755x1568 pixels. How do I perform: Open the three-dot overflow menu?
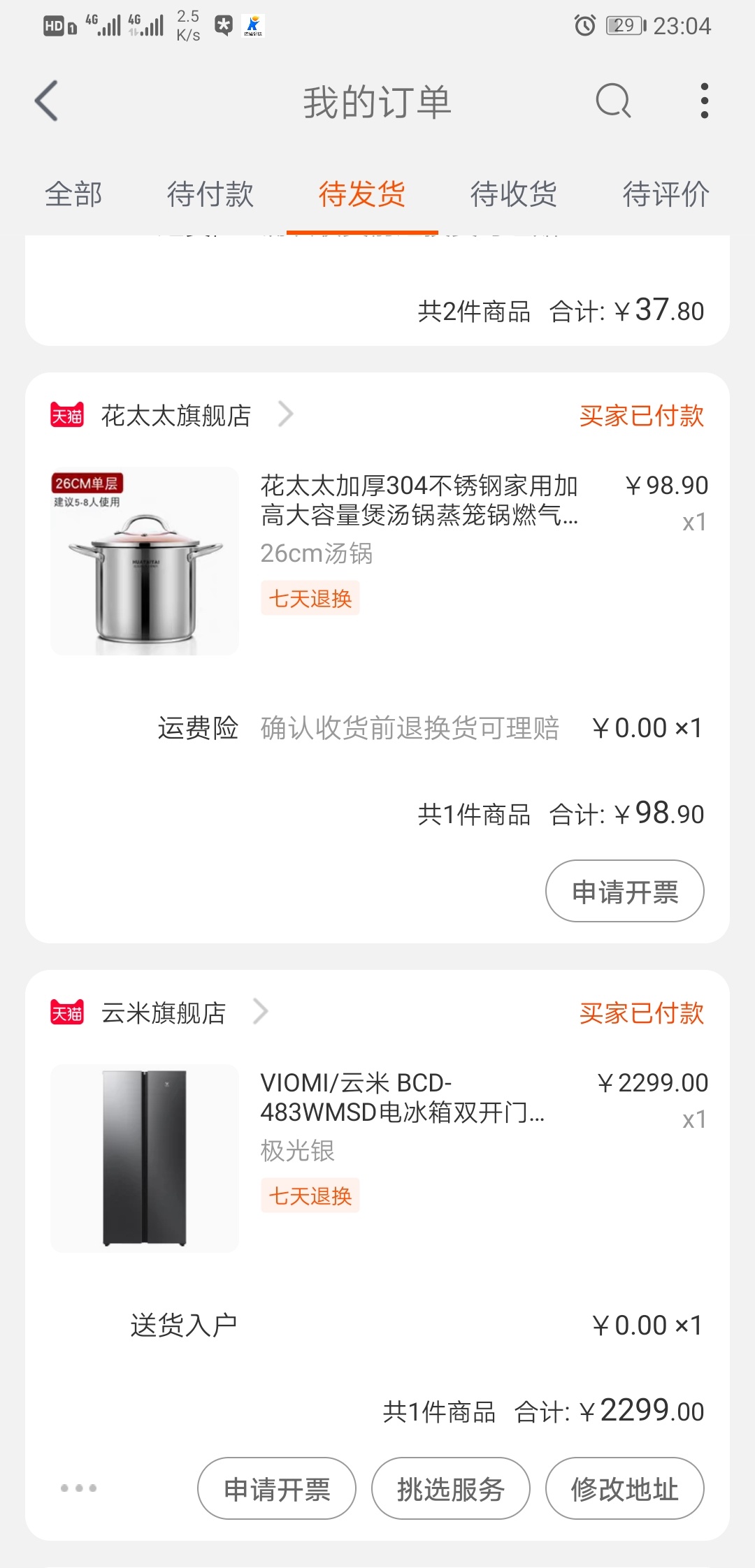[704, 101]
